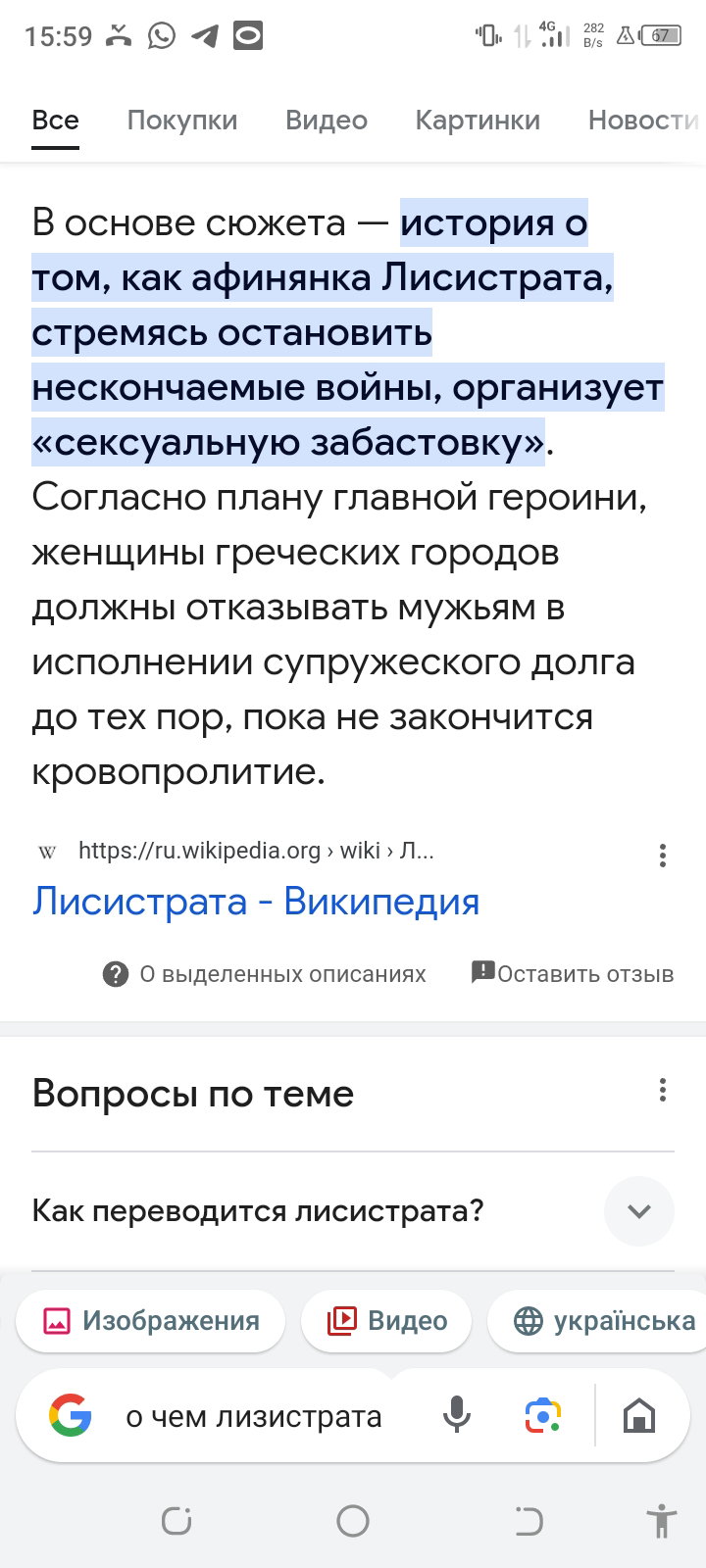Open О выделенных описаниях info
The width and height of the screenshot is (706, 1568).
click(265, 974)
